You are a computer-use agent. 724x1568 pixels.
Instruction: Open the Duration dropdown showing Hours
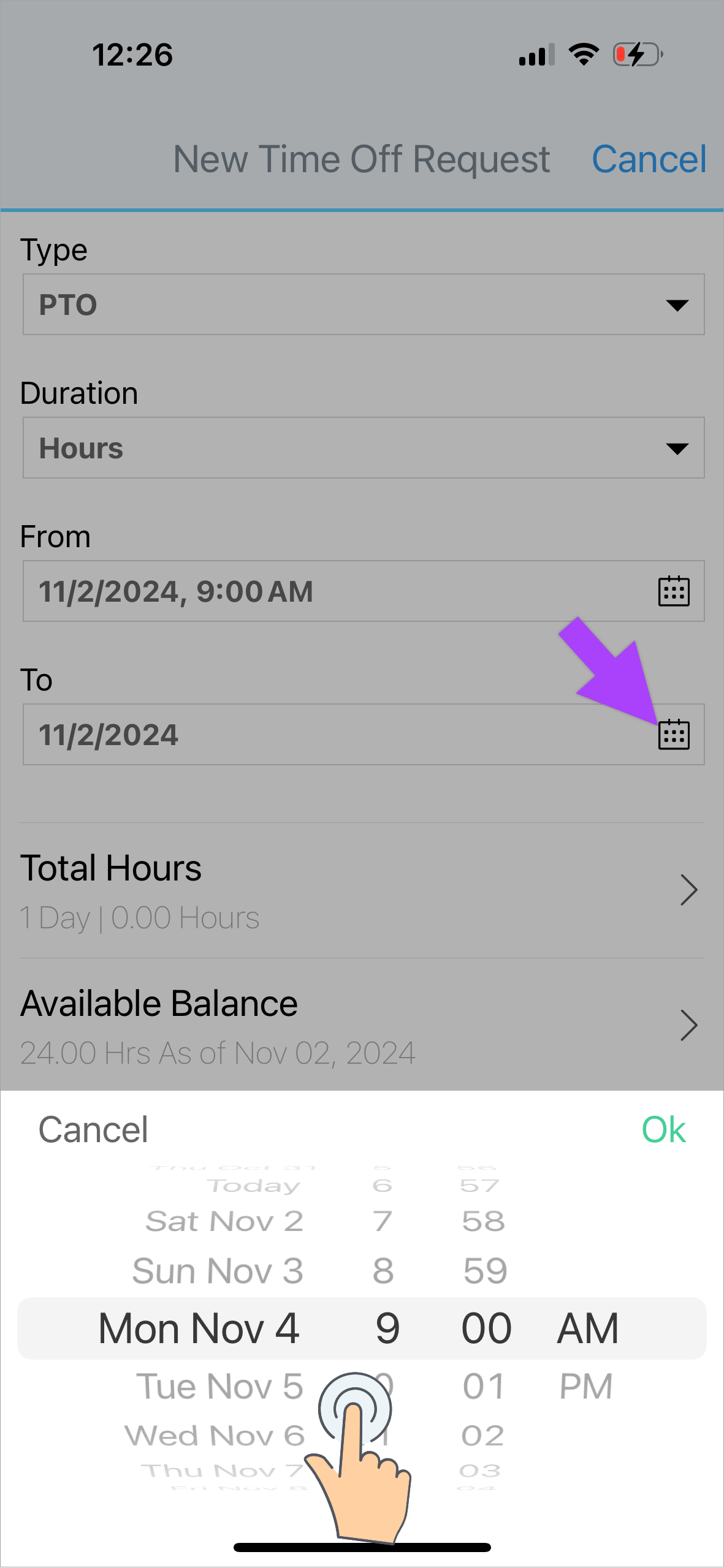point(363,448)
